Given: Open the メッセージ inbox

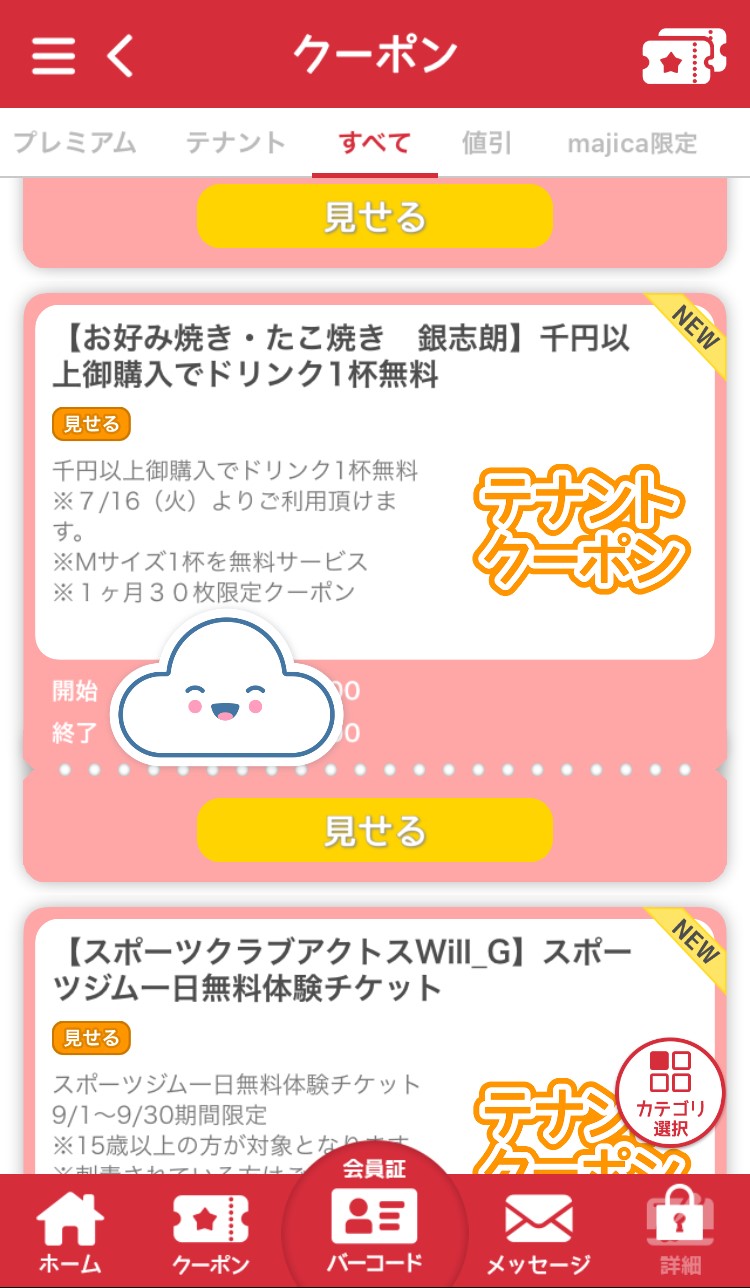Looking at the screenshot, I should [x=538, y=1232].
